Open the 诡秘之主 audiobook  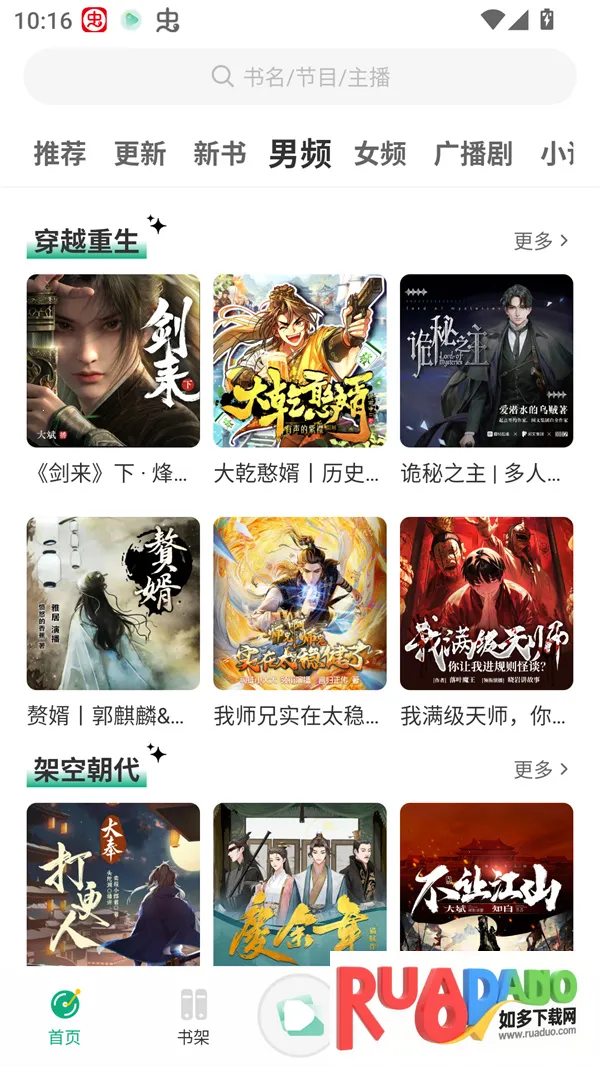coord(486,361)
